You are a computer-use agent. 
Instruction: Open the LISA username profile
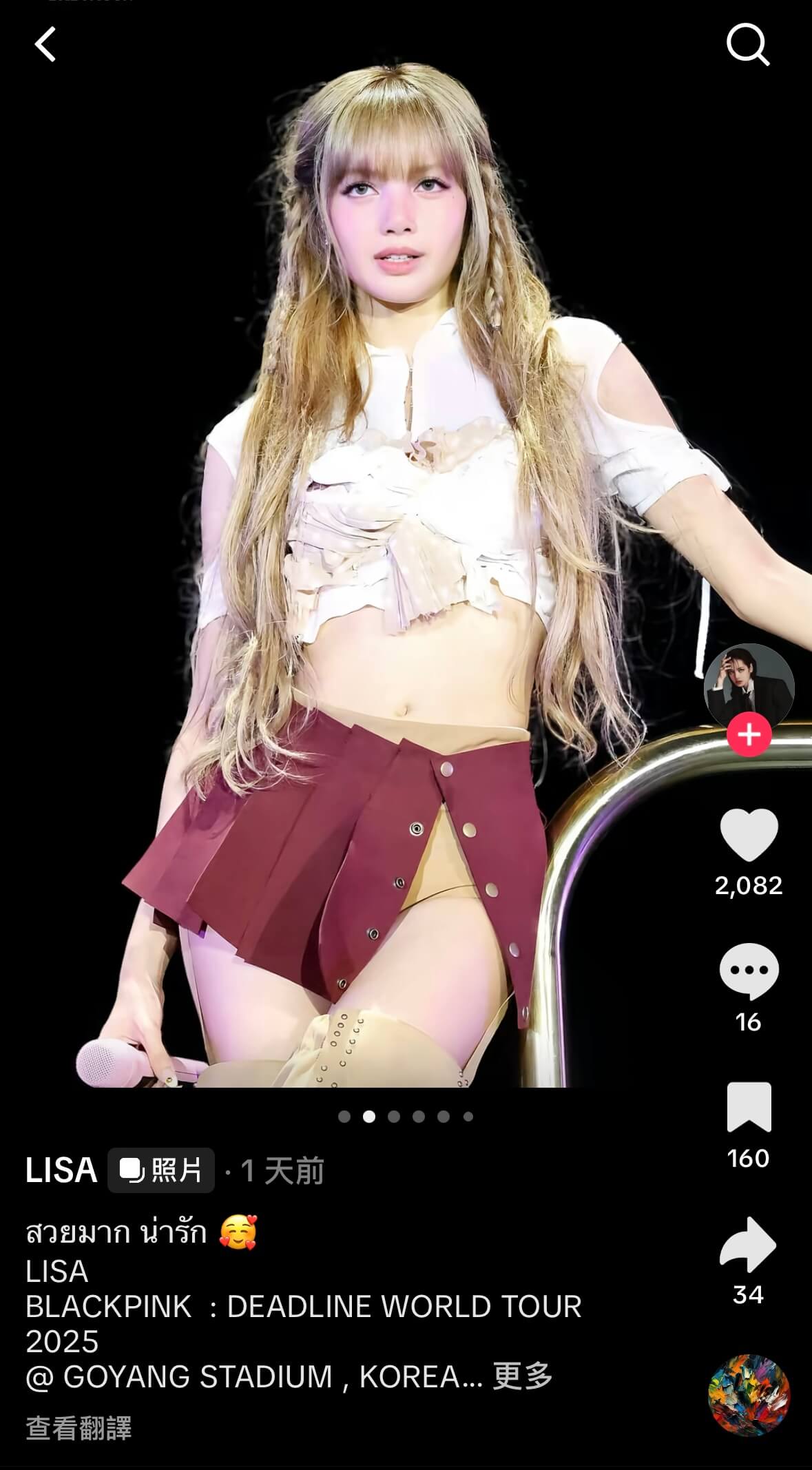[x=61, y=1170]
